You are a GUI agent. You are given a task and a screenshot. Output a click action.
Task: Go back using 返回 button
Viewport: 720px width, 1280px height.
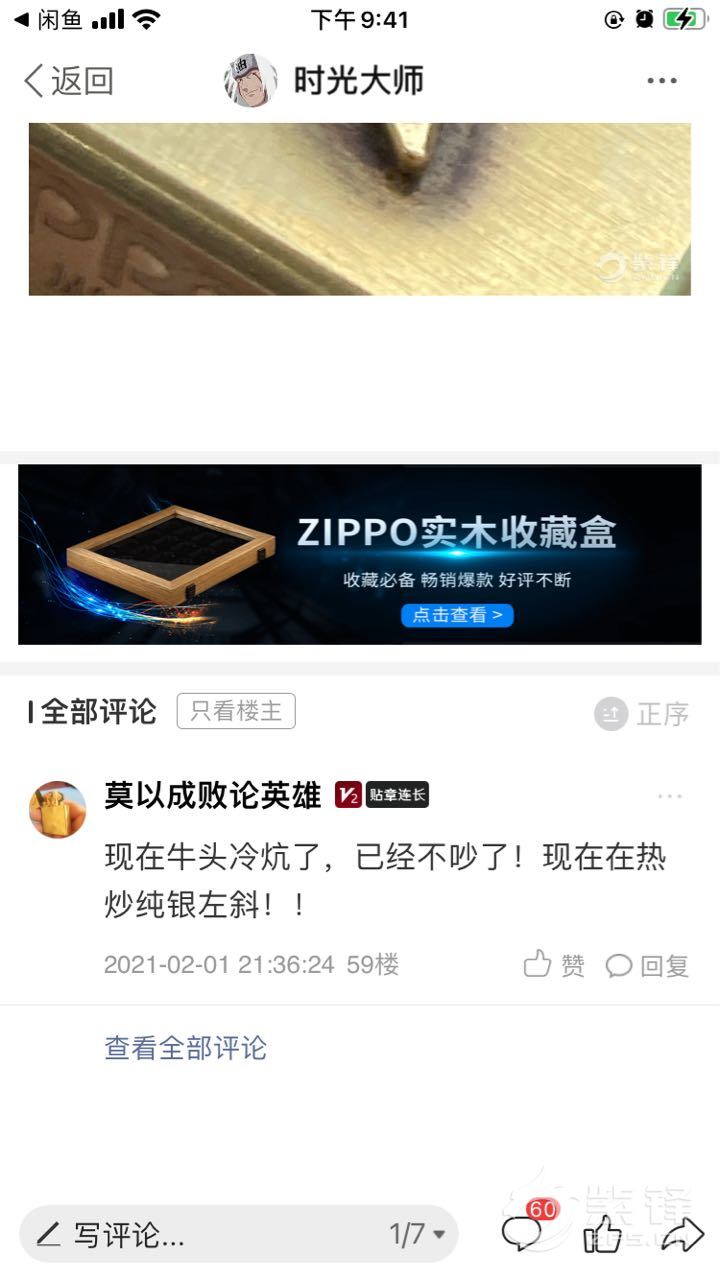[x=68, y=81]
